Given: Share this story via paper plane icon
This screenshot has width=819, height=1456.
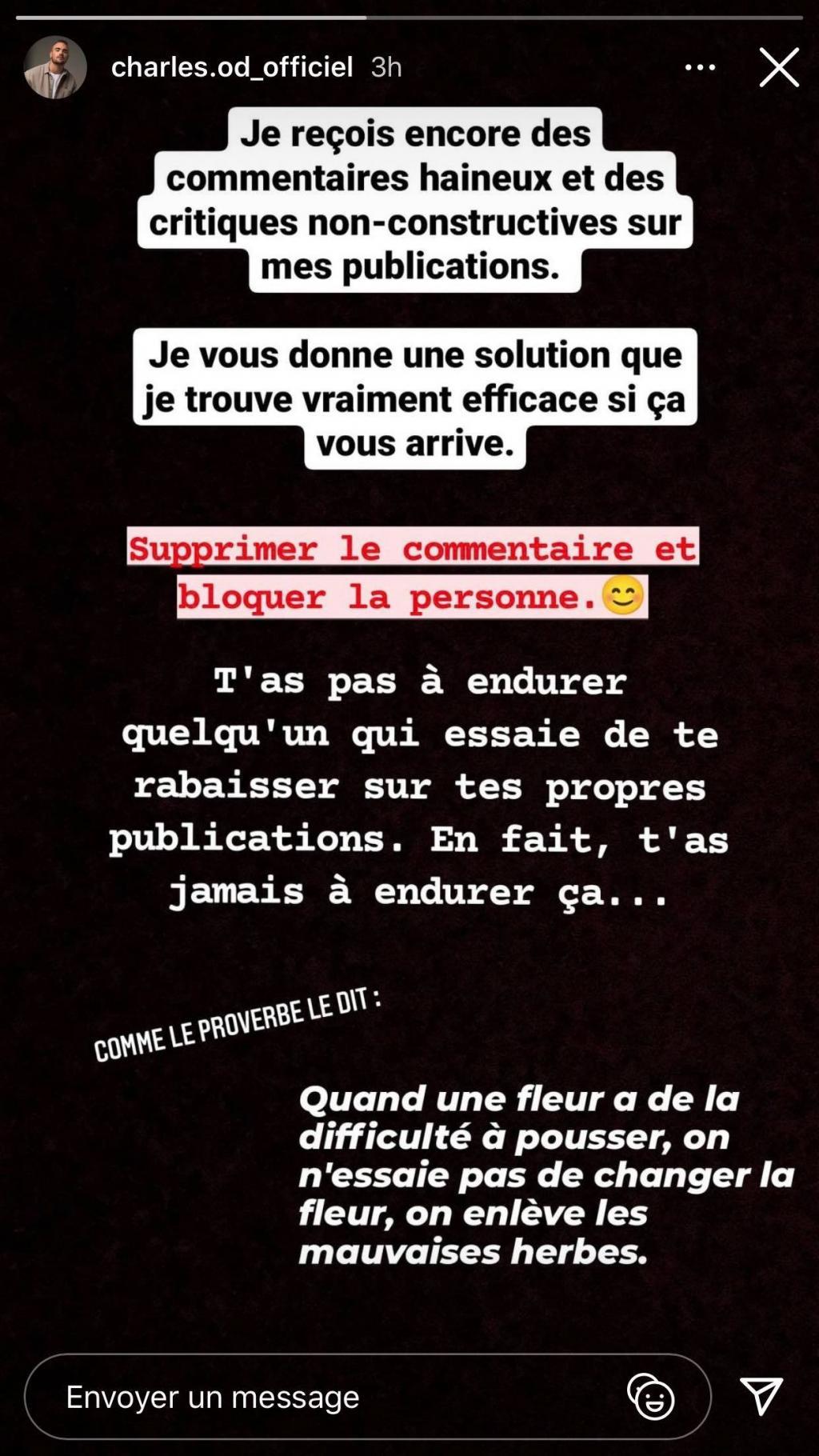Looking at the screenshot, I should tap(761, 1396).
